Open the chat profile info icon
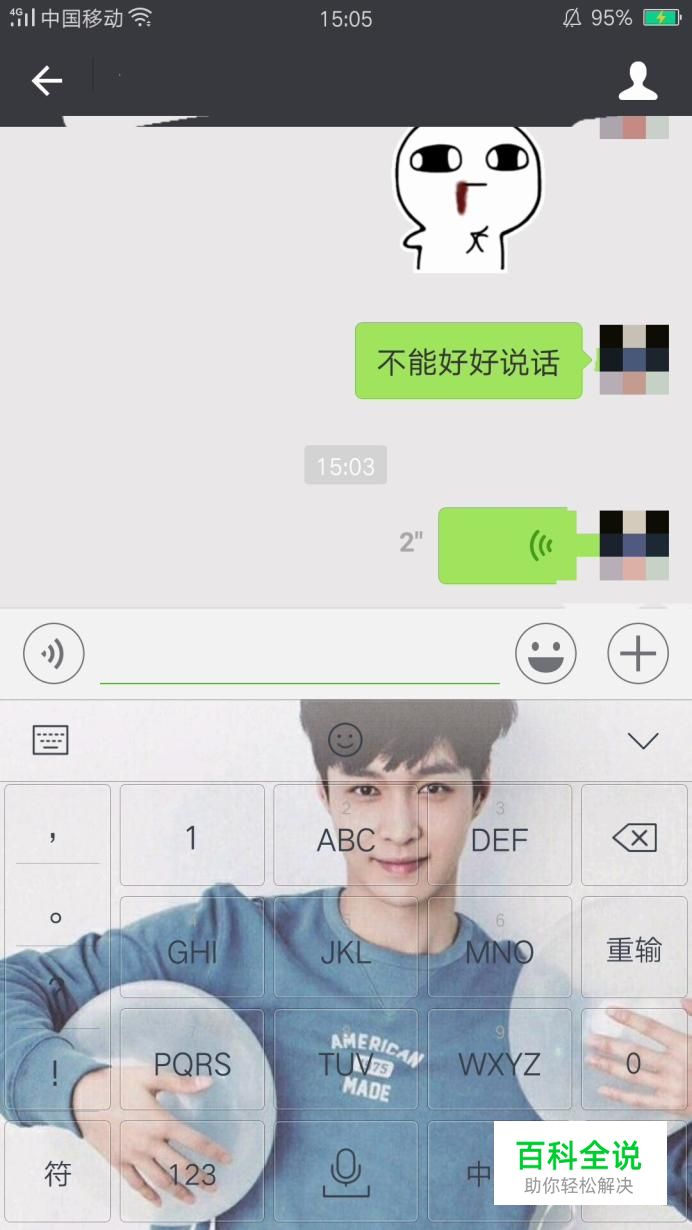This screenshot has height=1230, width=692. pyautogui.click(x=637, y=81)
